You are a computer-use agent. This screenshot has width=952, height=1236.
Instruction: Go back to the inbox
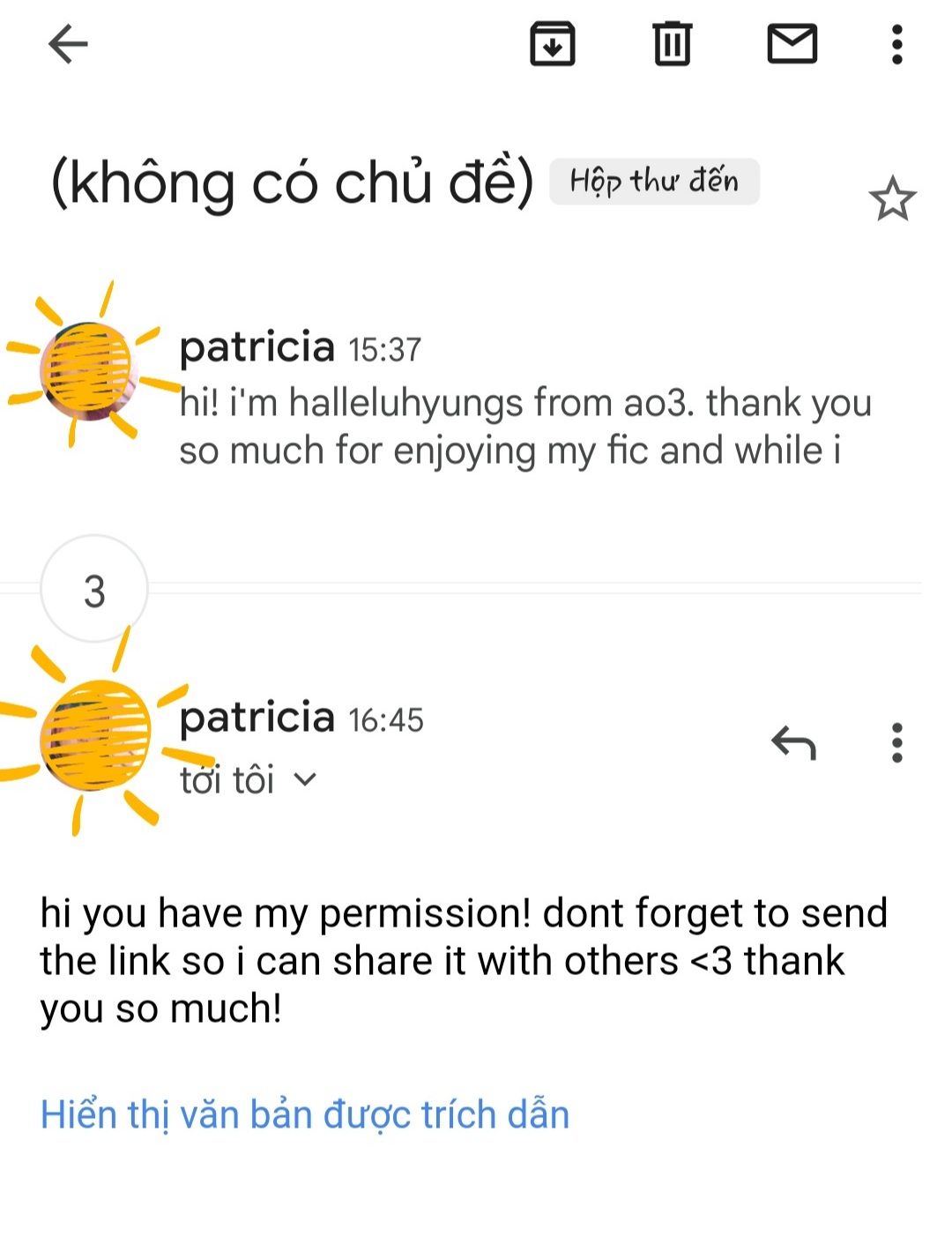(68, 44)
